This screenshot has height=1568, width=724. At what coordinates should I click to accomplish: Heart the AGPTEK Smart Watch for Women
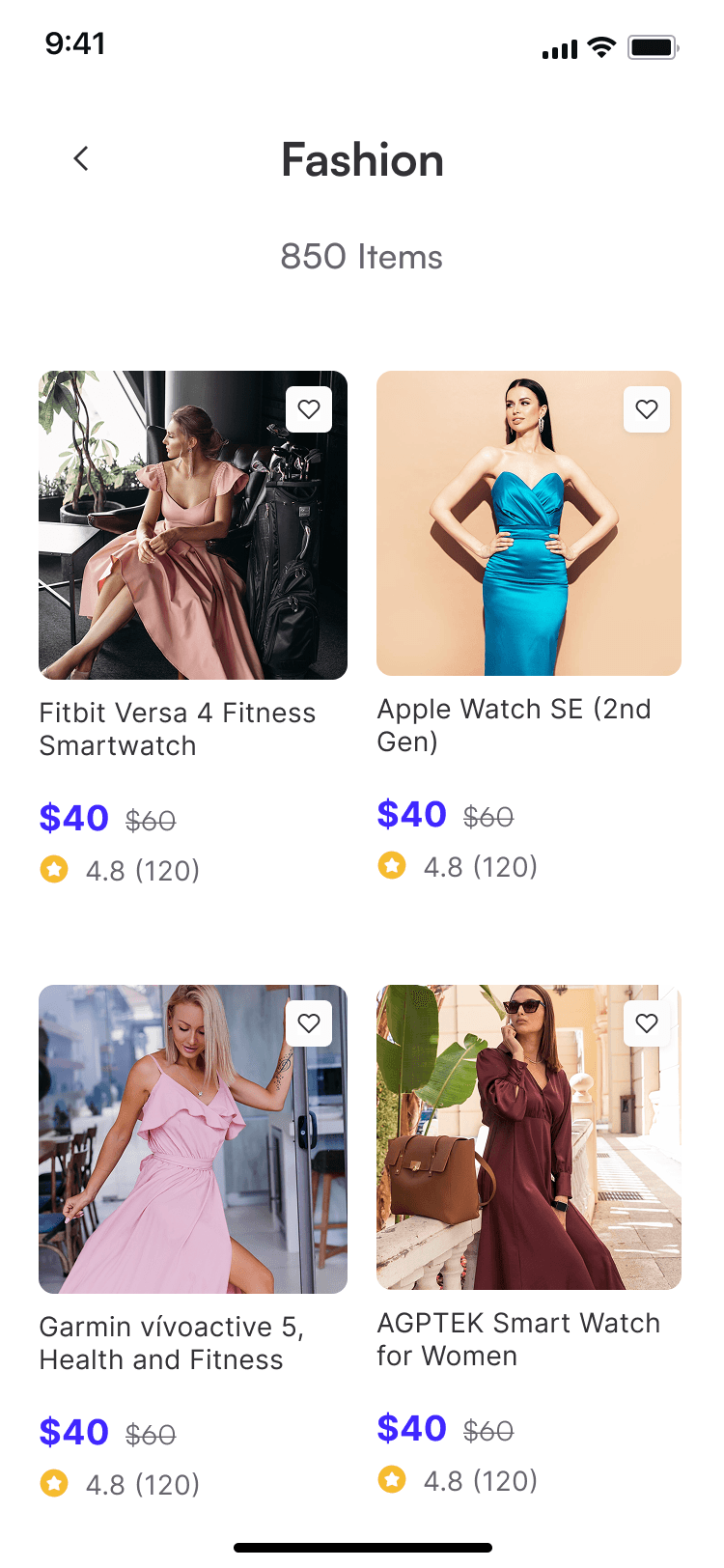[x=647, y=1023]
